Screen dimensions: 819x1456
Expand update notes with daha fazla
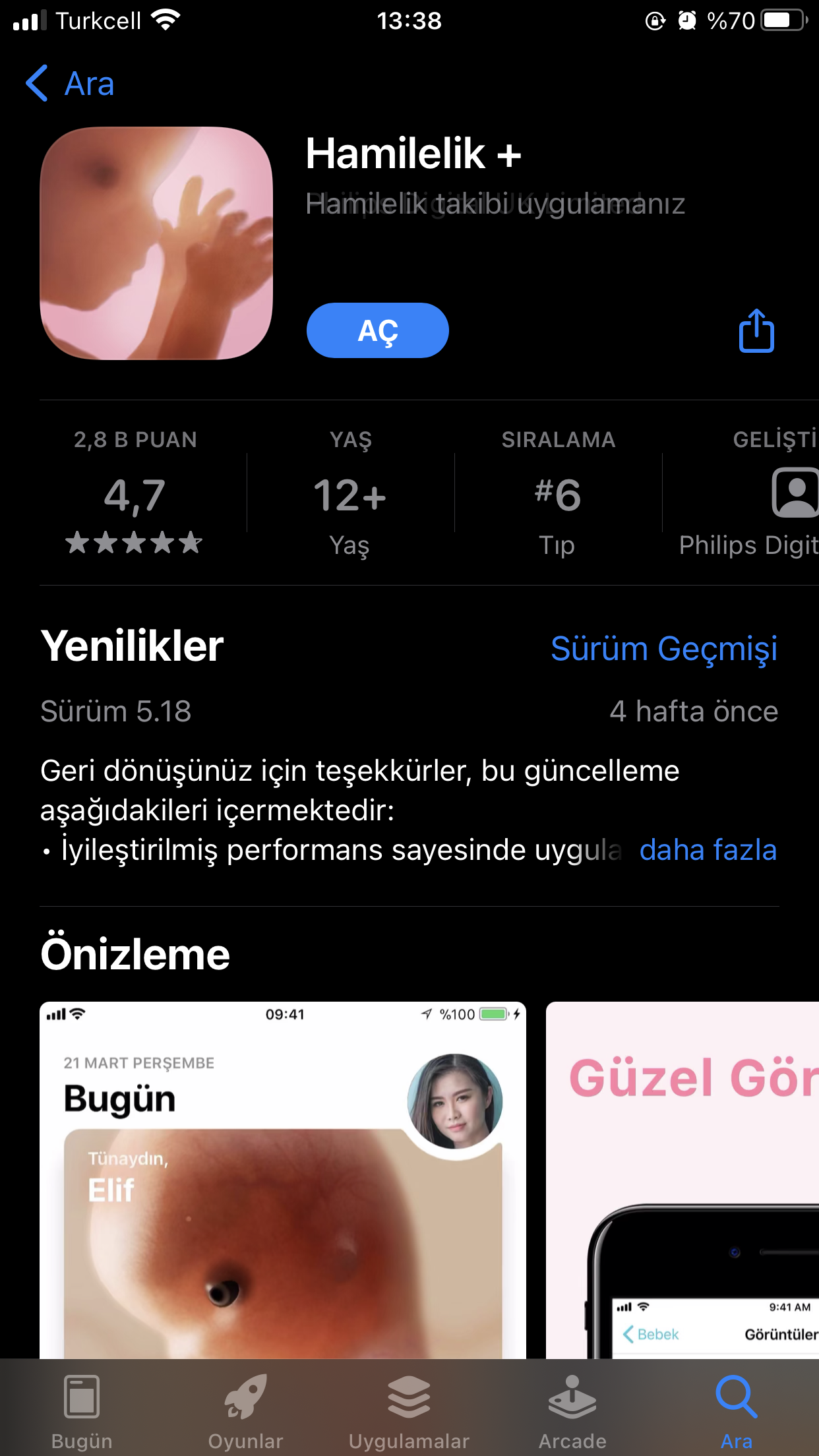[x=708, y=850]
